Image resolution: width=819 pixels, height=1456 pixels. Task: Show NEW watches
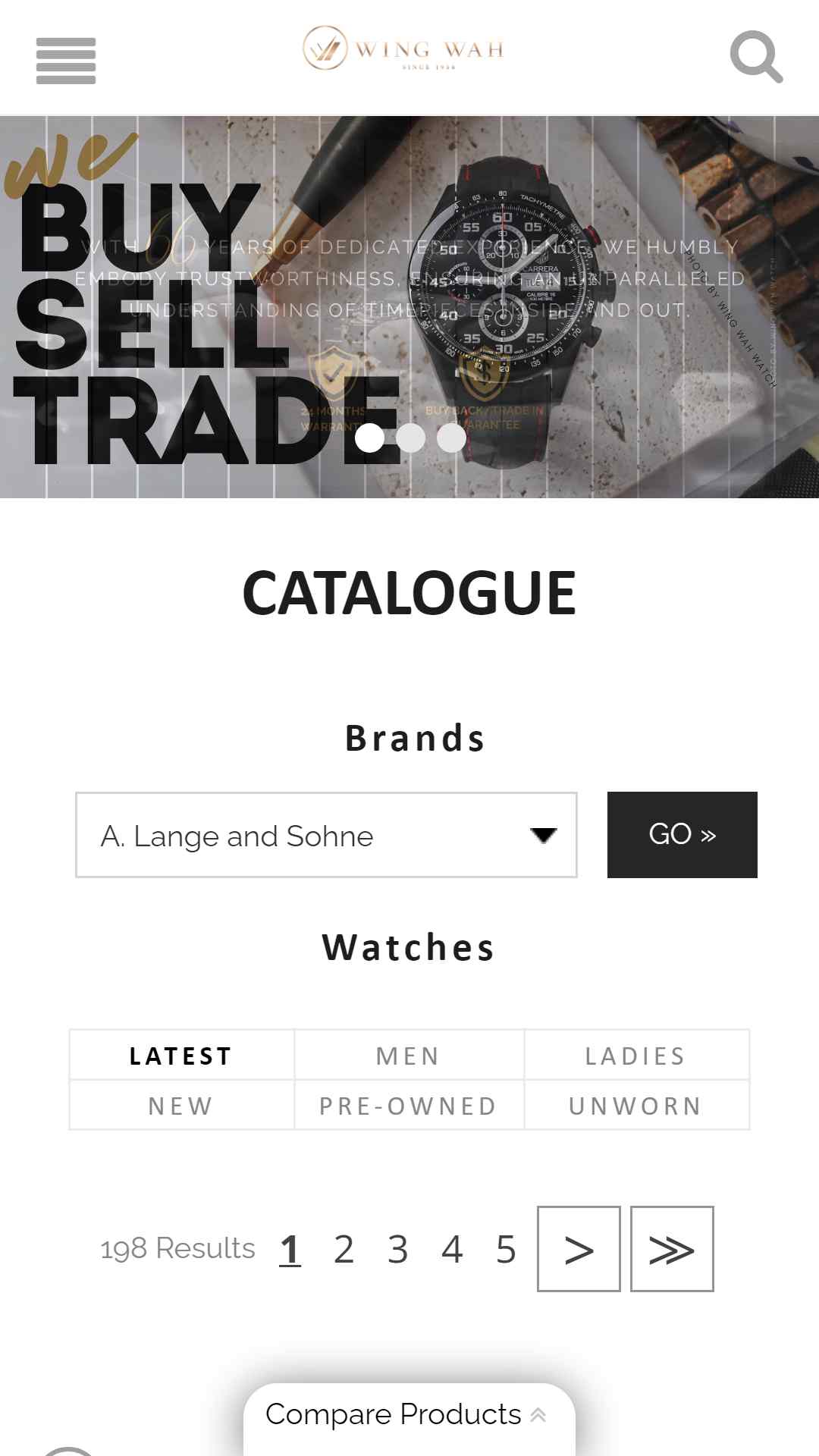pos(181,1105)
